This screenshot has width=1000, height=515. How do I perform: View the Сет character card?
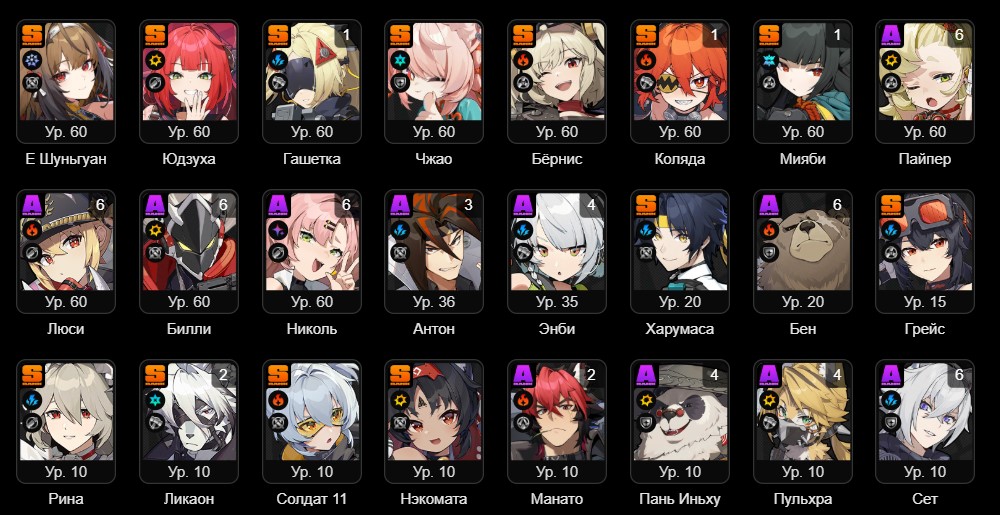coord(925,421)
